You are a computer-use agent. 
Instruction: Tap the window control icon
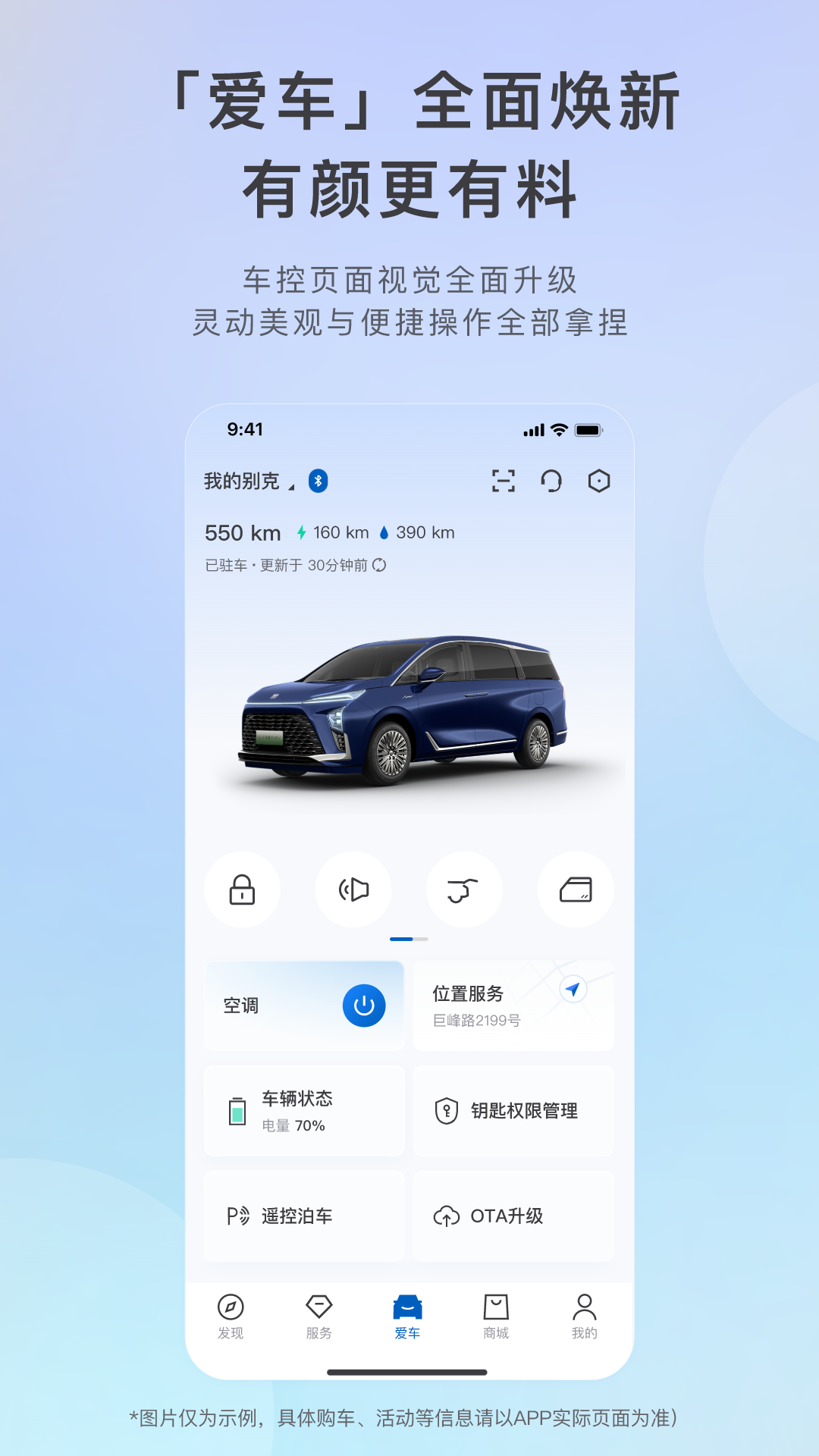point(575,890)
